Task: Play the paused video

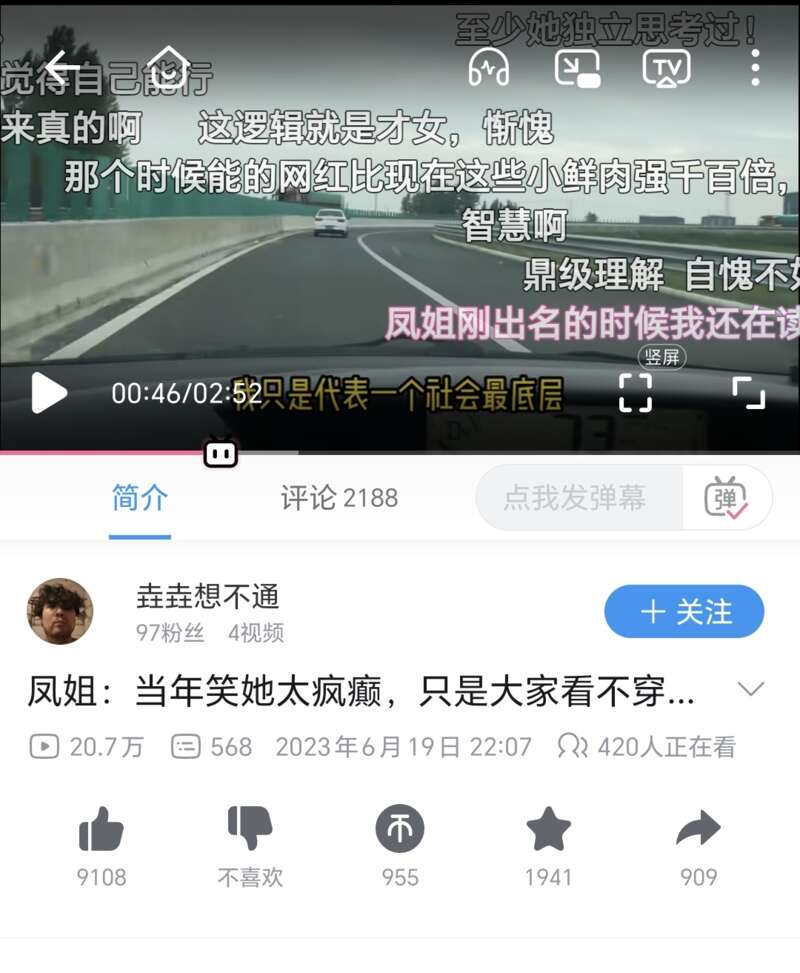Action: (x=47, y=393)
